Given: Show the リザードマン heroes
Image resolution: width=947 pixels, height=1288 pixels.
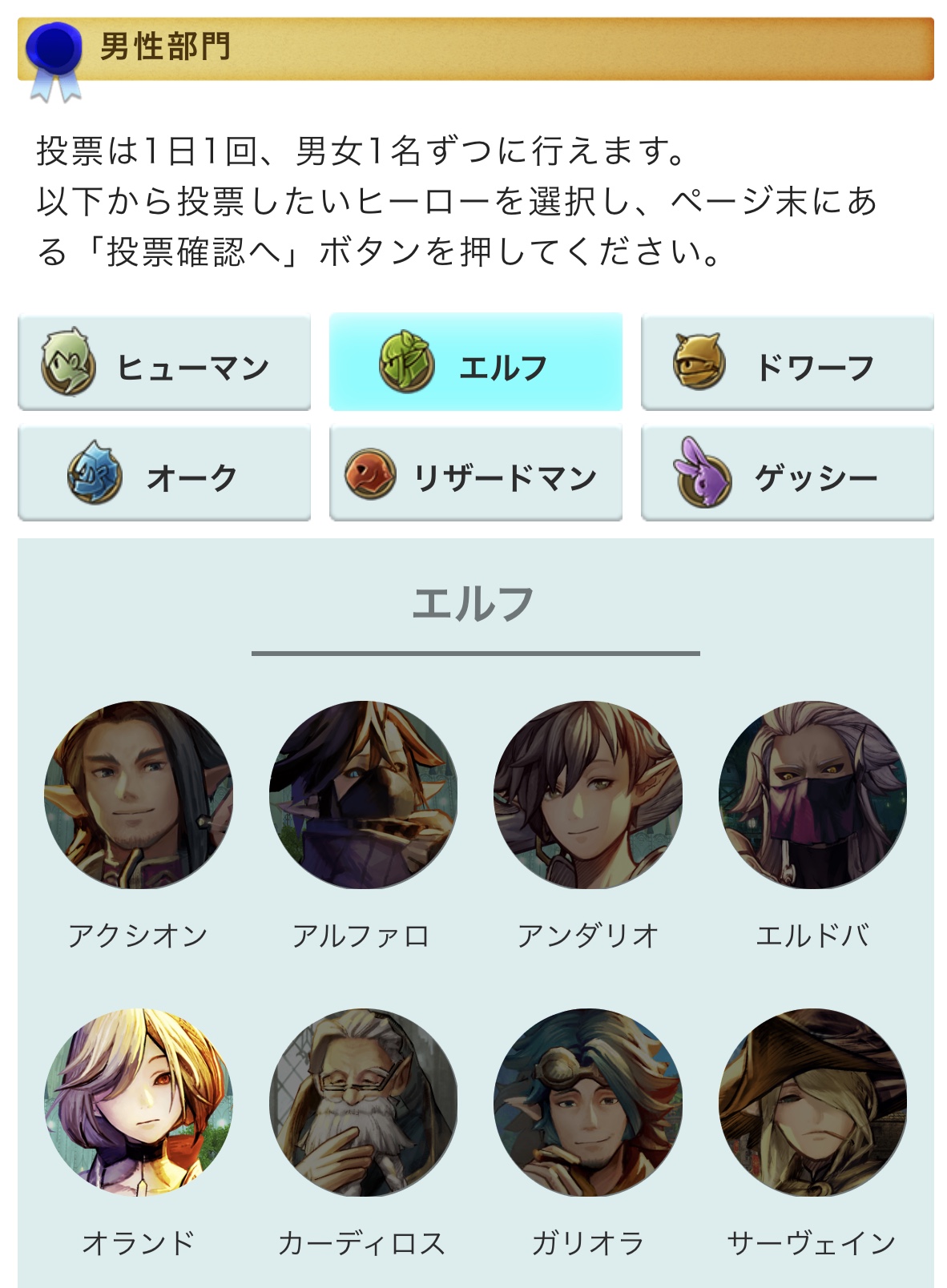Looking at the screenshot, I should 475,475.
